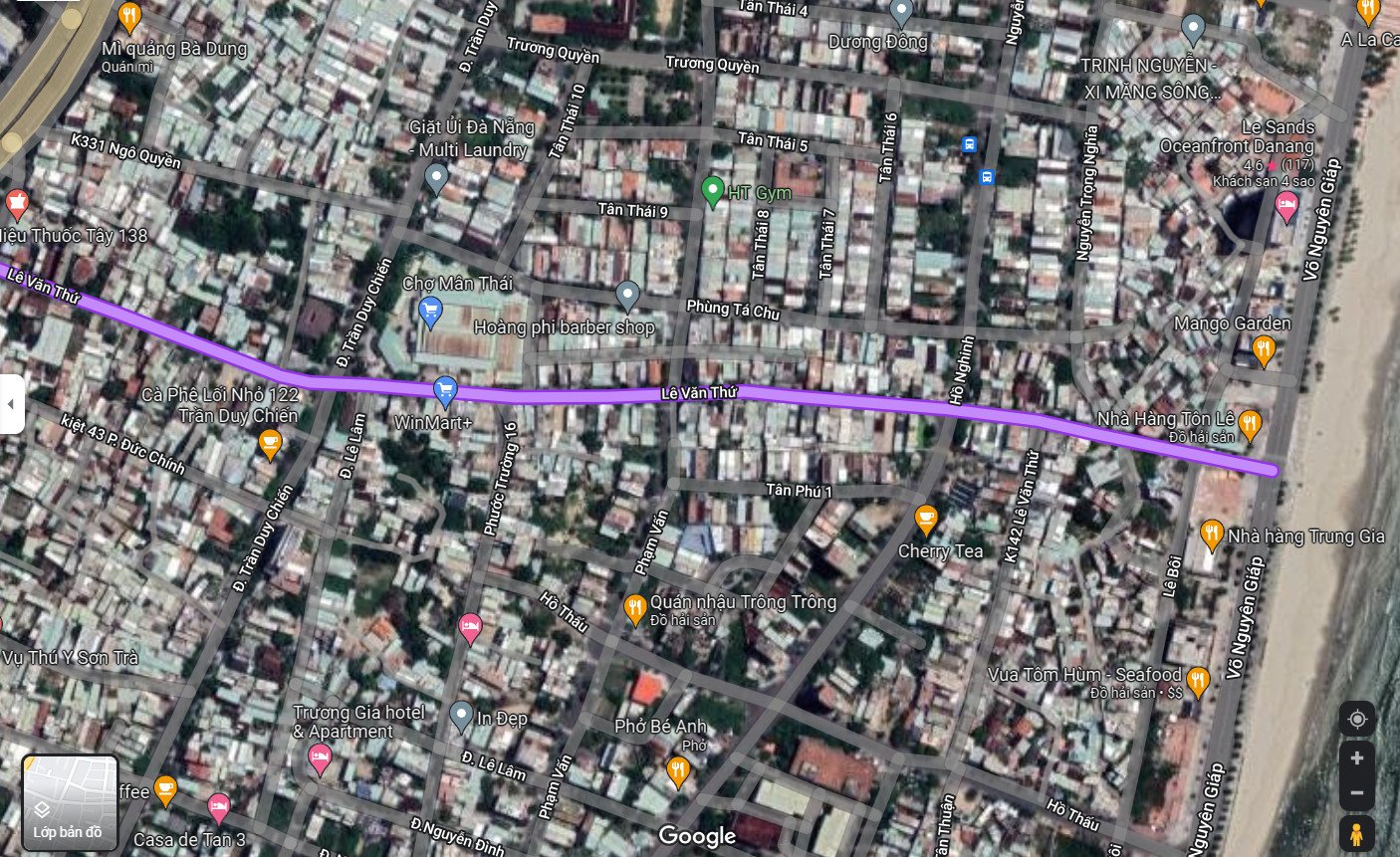
Task: Expand the collapsed side panel
Action: [x=11, y=404]
